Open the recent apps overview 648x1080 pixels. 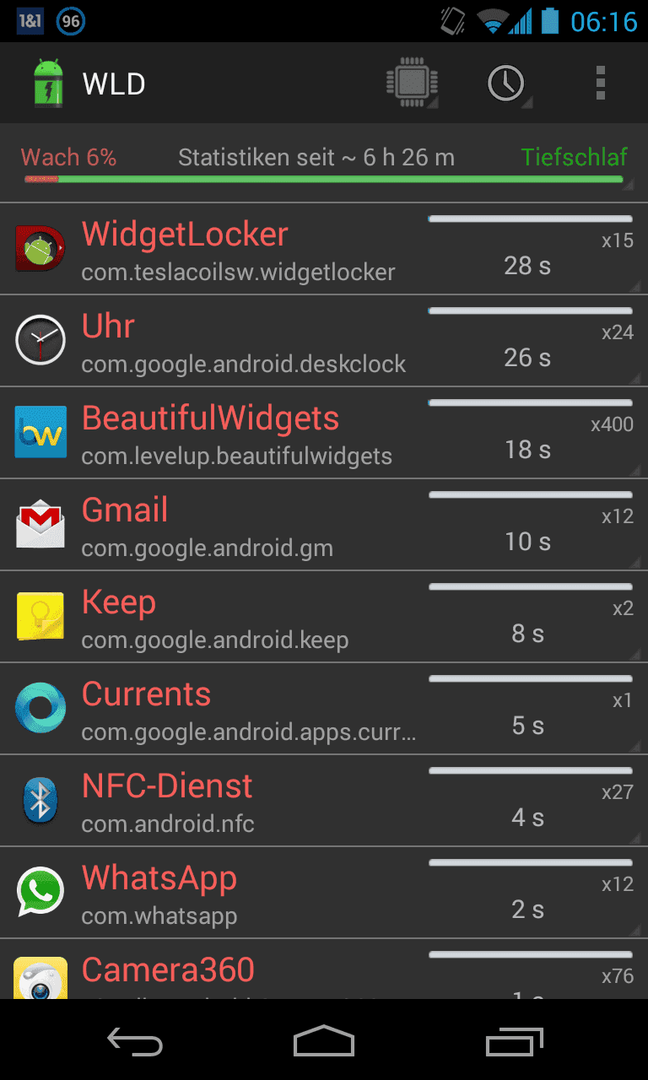[514, 1040]
